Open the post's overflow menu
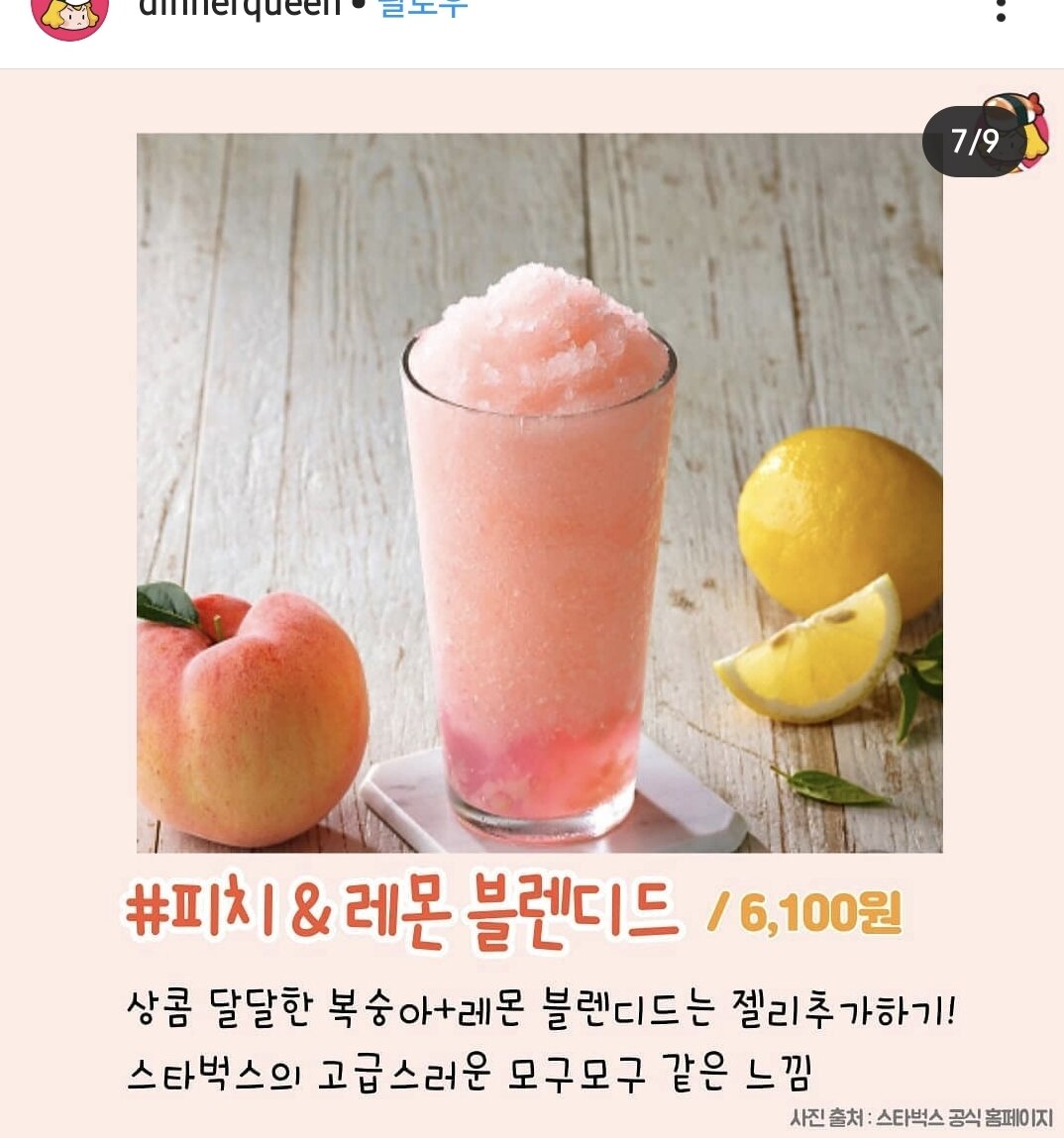This screenshot has height=1138, width=1064. (x=1001, y=10)
